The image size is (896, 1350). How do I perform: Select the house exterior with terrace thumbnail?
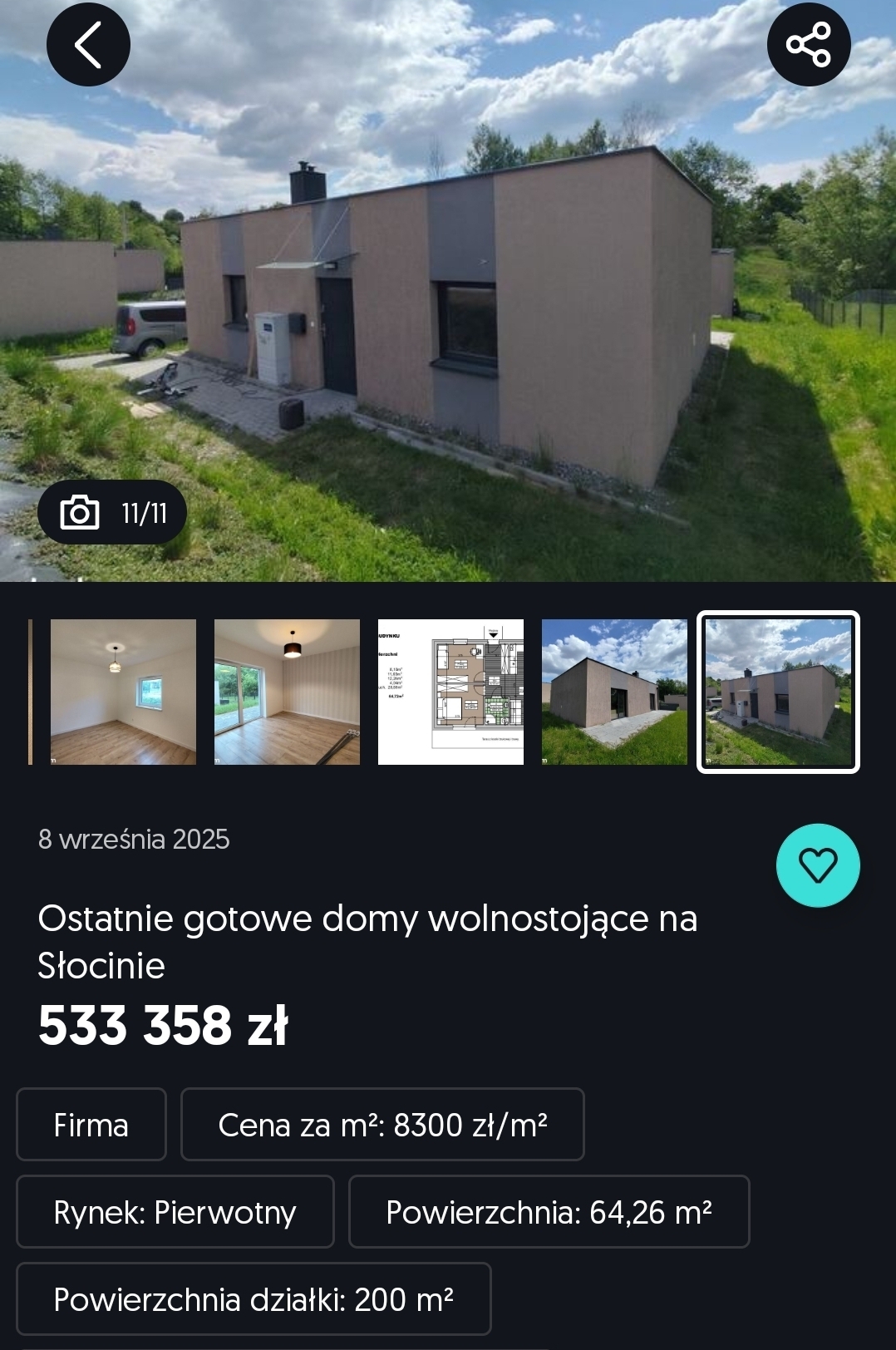click(614, 692)
